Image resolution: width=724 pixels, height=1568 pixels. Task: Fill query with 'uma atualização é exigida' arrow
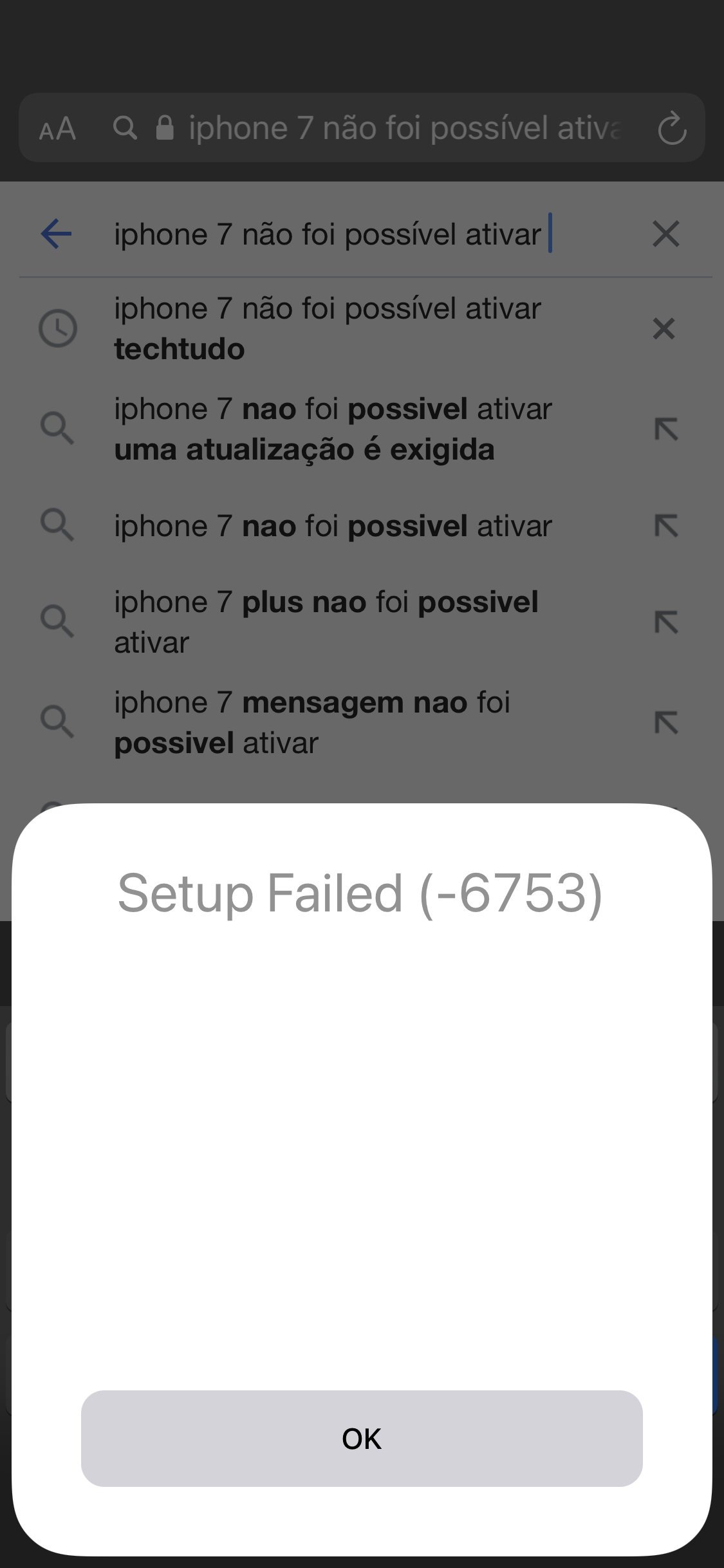click(x=666, y=429)
